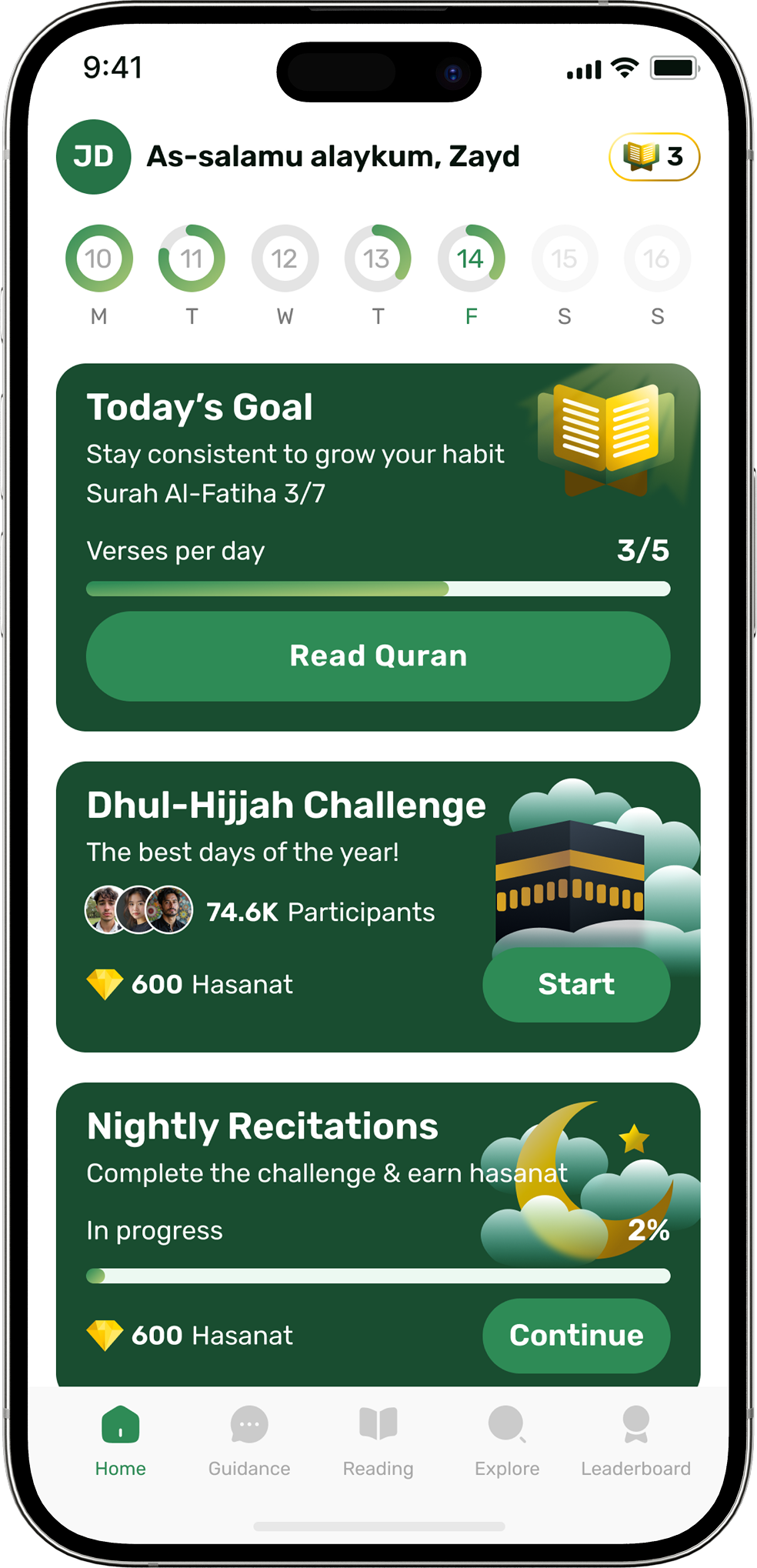
Task: Select Tuesday the 11th in week strip
Action: point(192,259)
